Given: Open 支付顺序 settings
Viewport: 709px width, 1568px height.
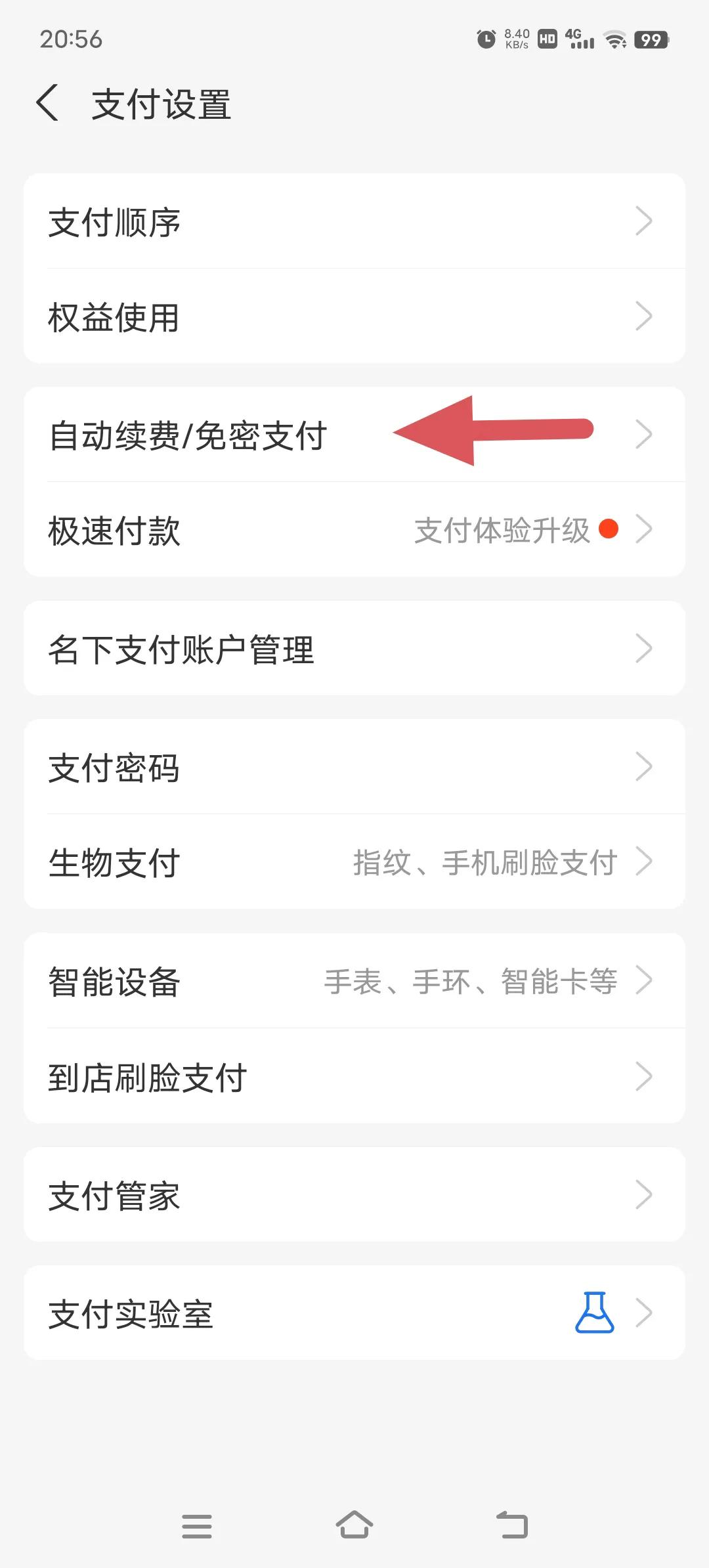Looking at the screenshot, I should pyautogui.click(x=354, y=221).
